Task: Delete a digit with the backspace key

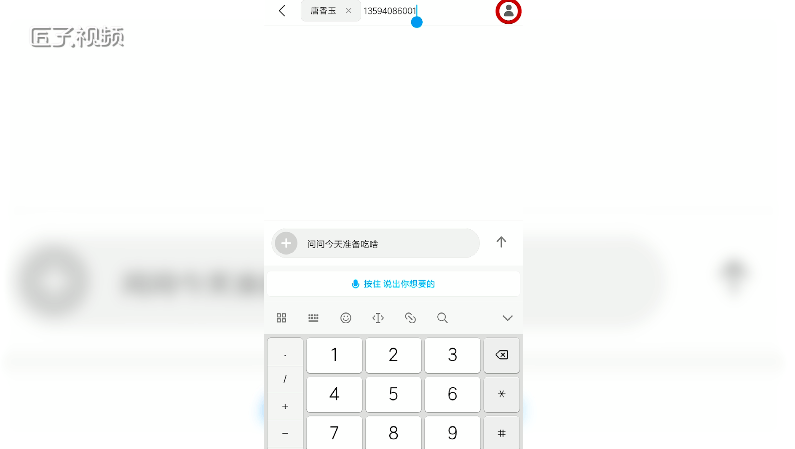Action: [501, 355]
